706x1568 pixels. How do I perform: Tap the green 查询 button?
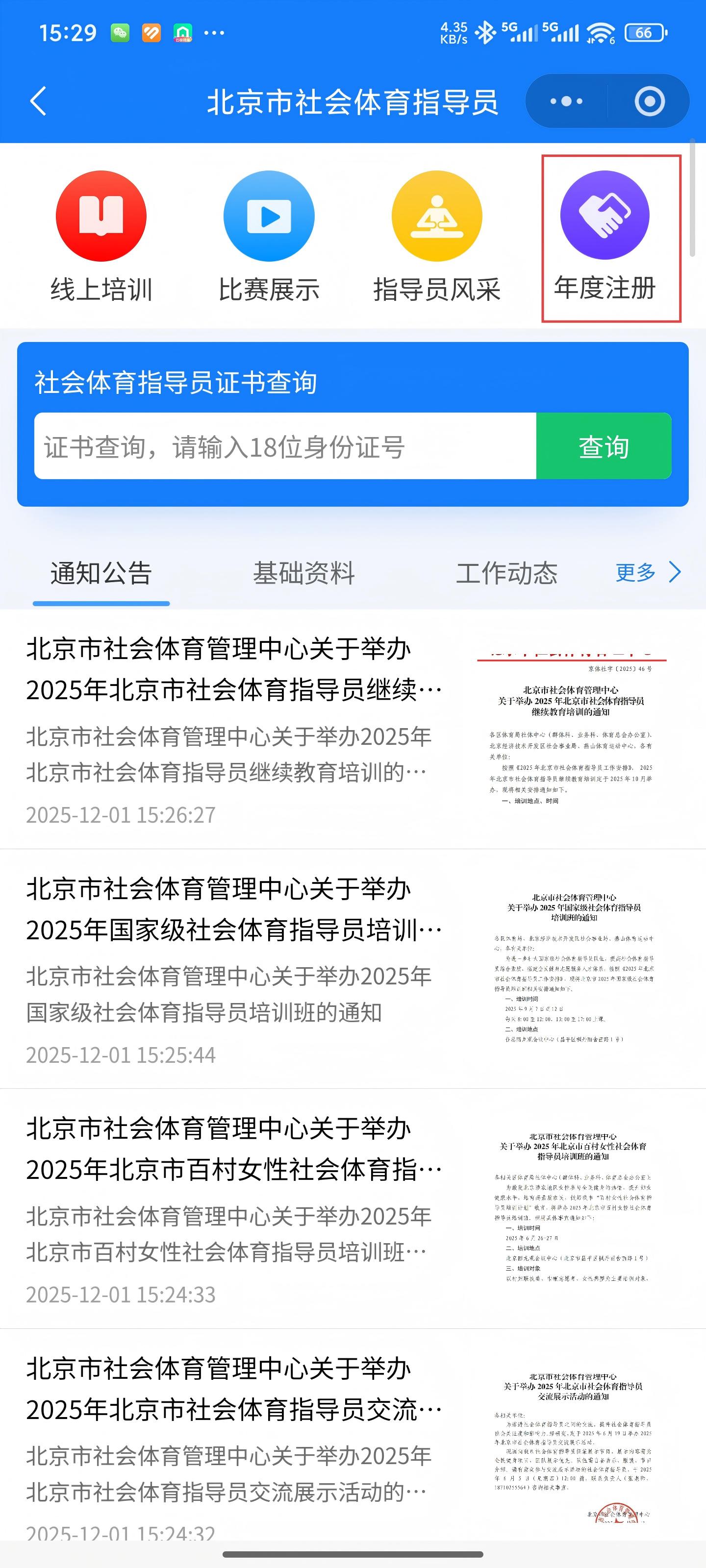coord(604,447)
